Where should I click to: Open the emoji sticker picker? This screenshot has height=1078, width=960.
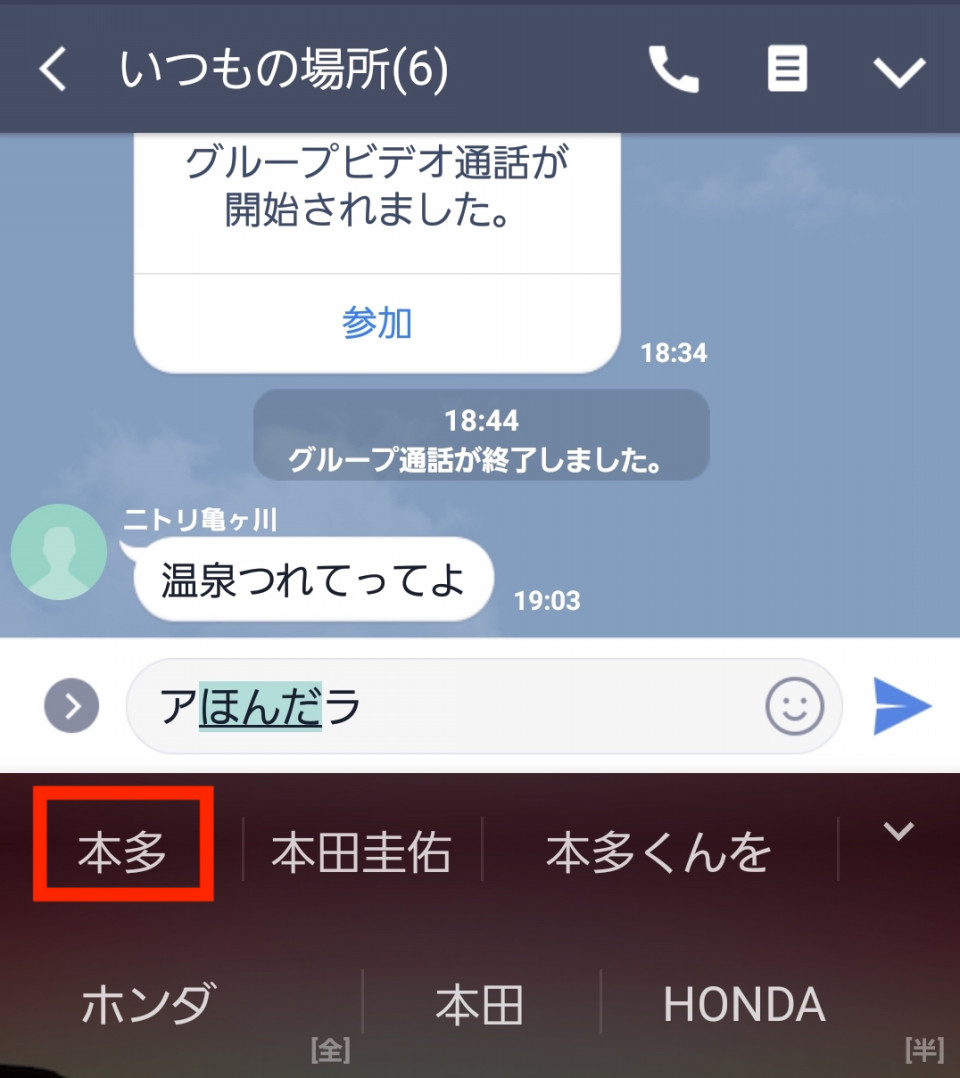point(794,707)
